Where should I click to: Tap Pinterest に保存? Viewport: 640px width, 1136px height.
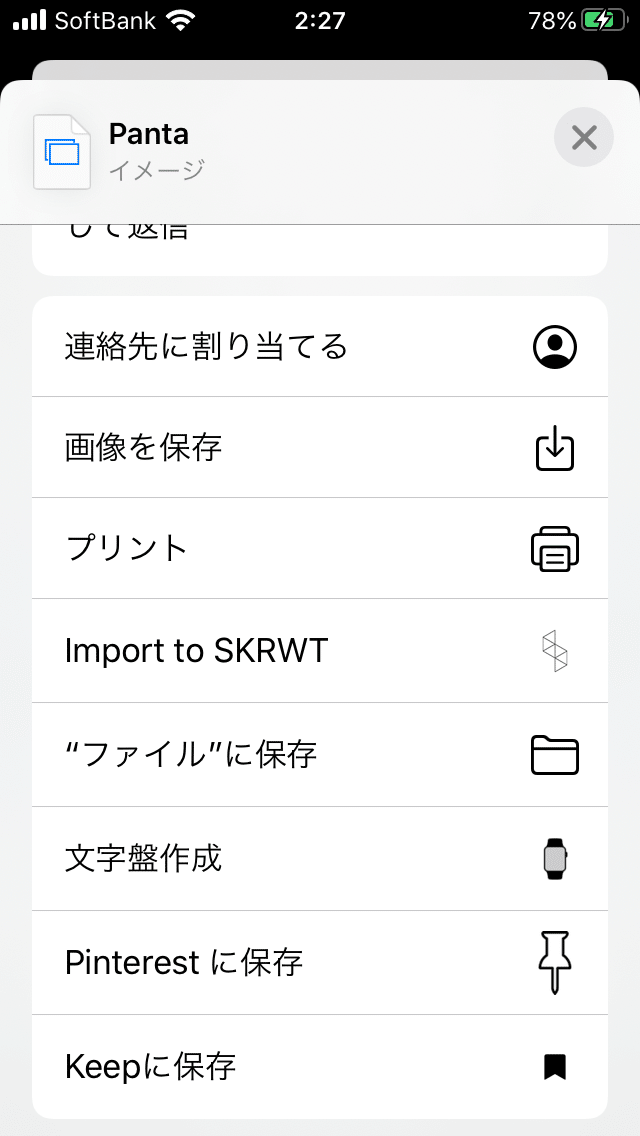pos(320,962)
